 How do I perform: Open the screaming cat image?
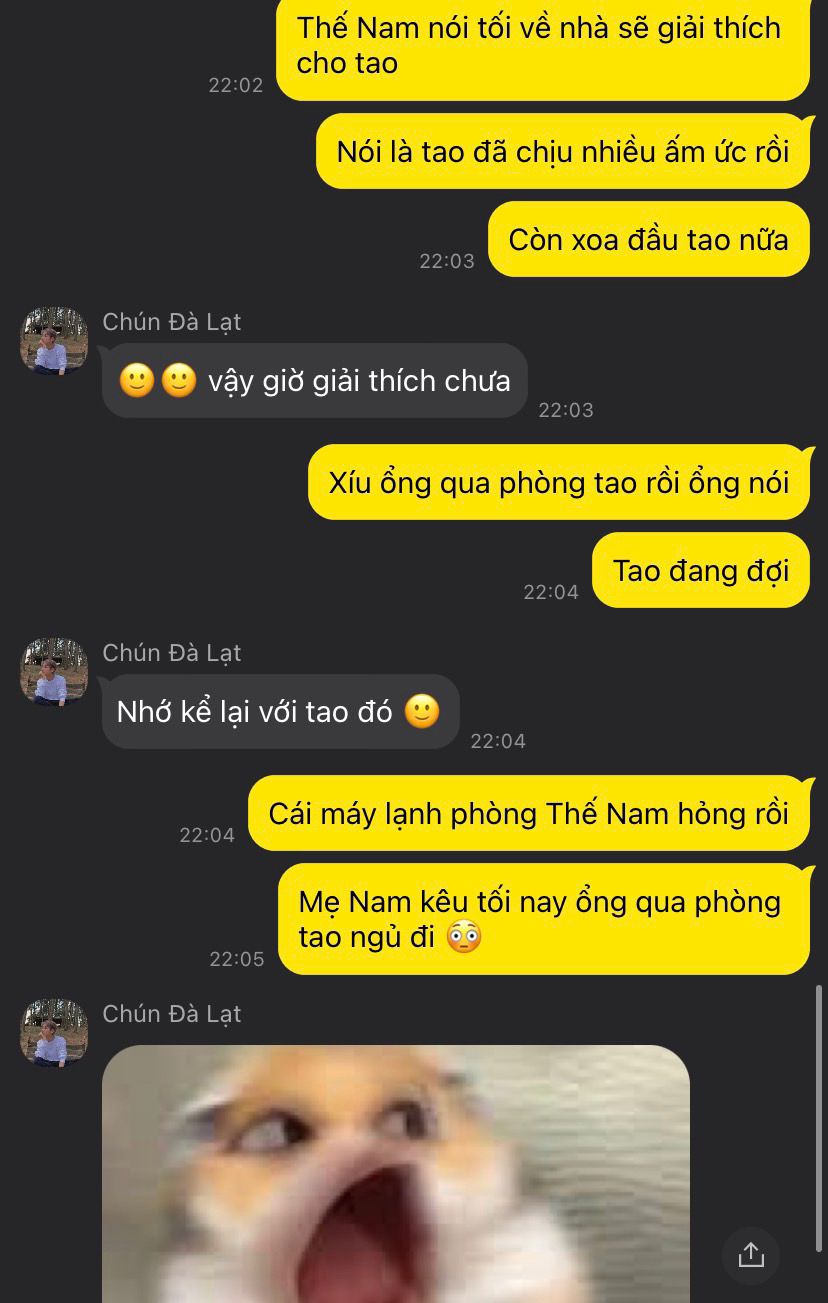click(396, 1174)
